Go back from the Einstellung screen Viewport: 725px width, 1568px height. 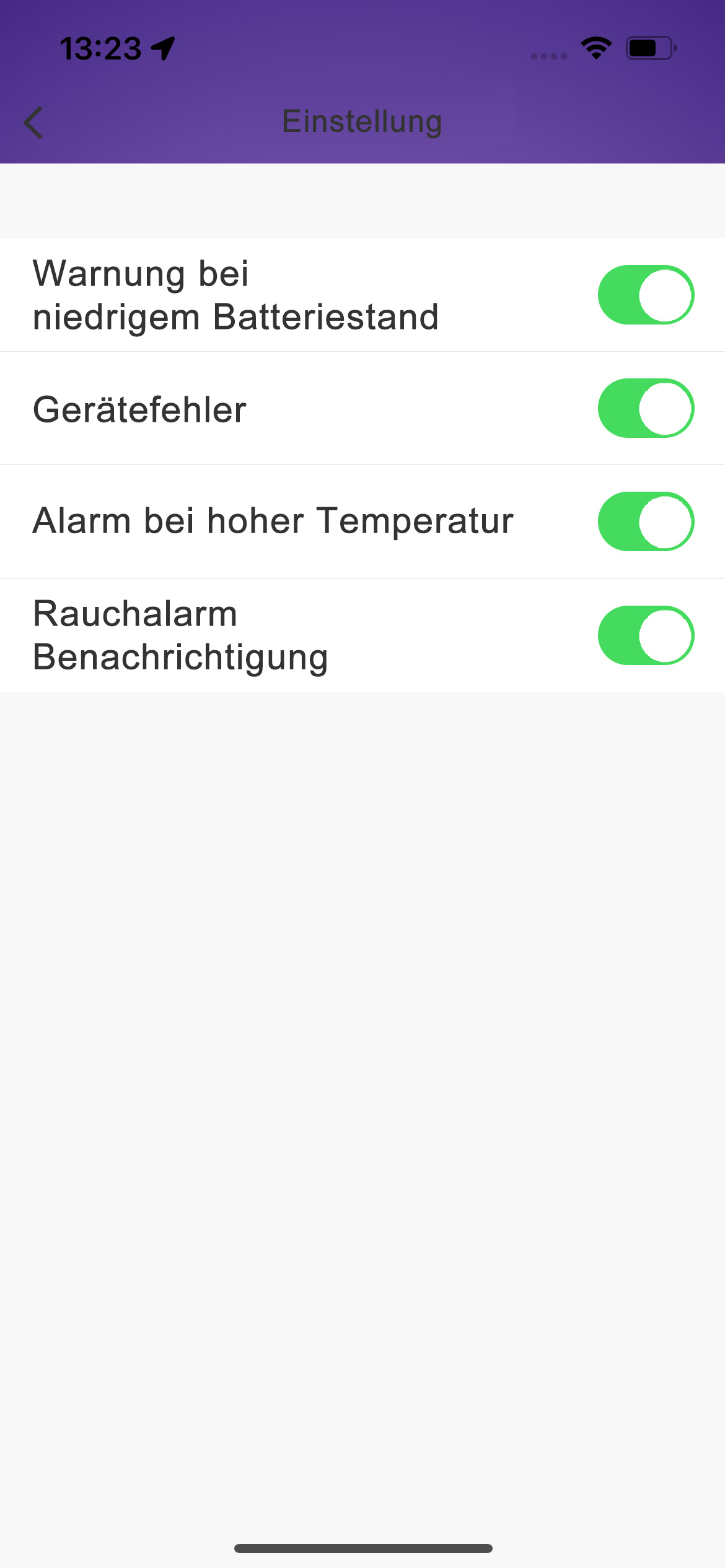pyautogui.click(x=33, y=123)
